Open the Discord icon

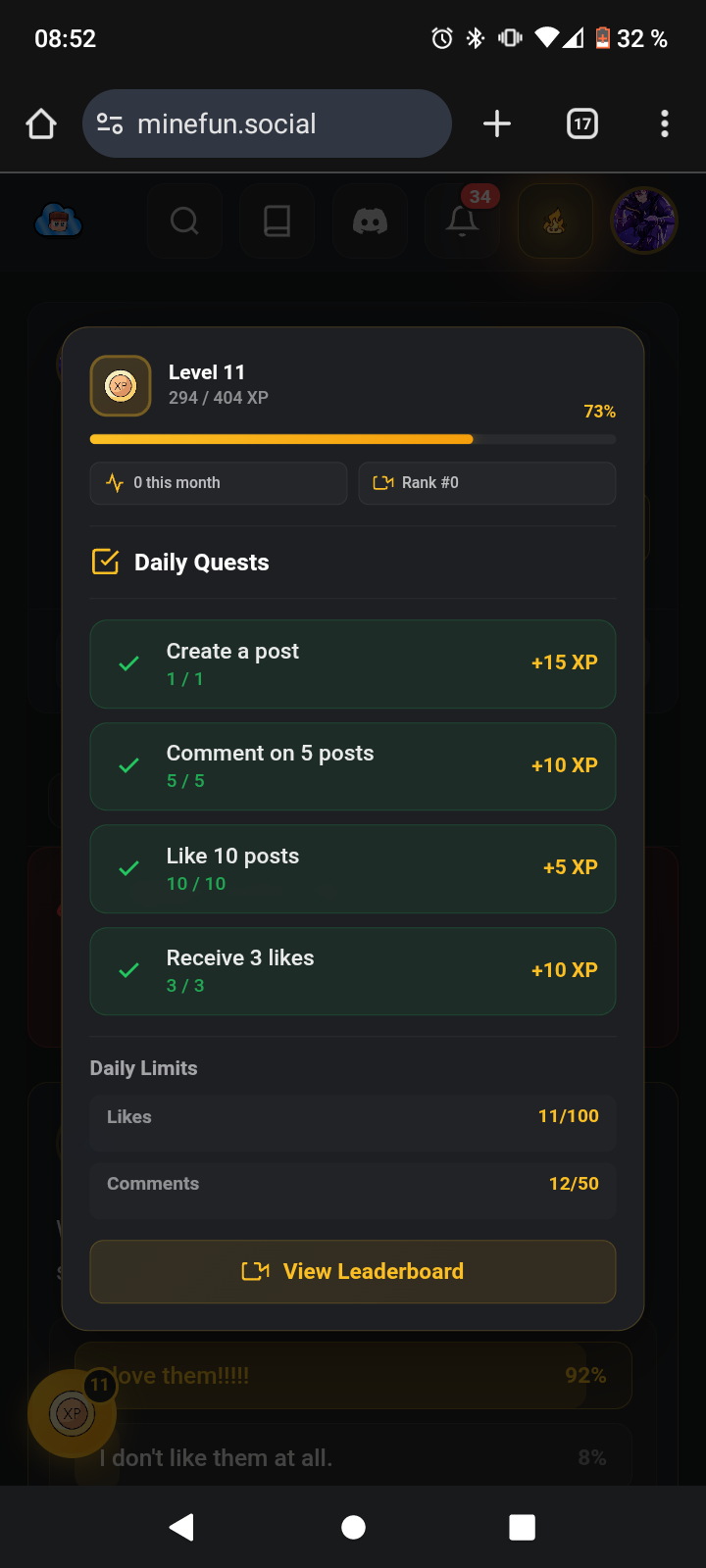[370, 221]
